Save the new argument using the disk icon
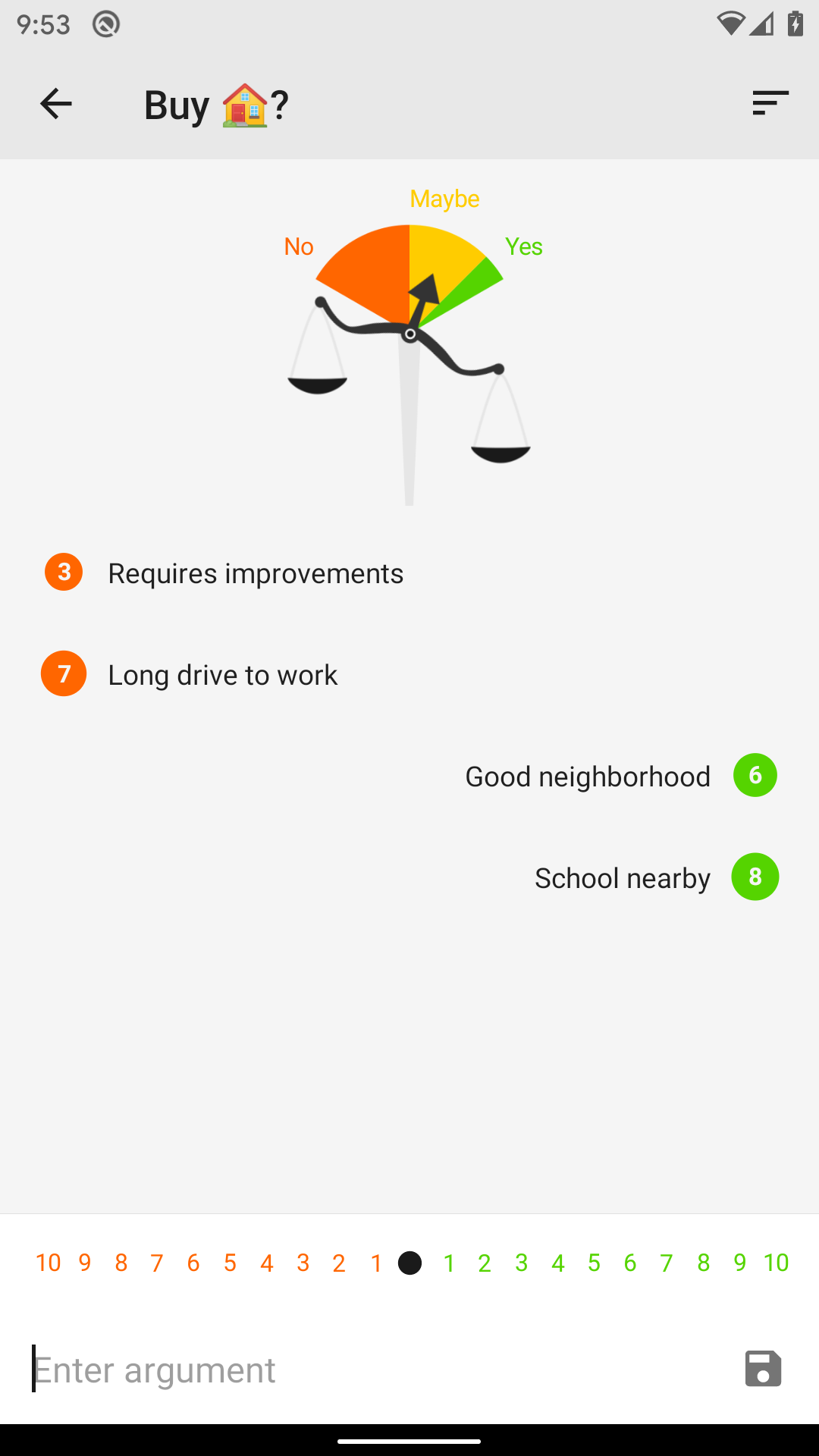This screenshot has height=1456, width=819. pos(764,1370)
